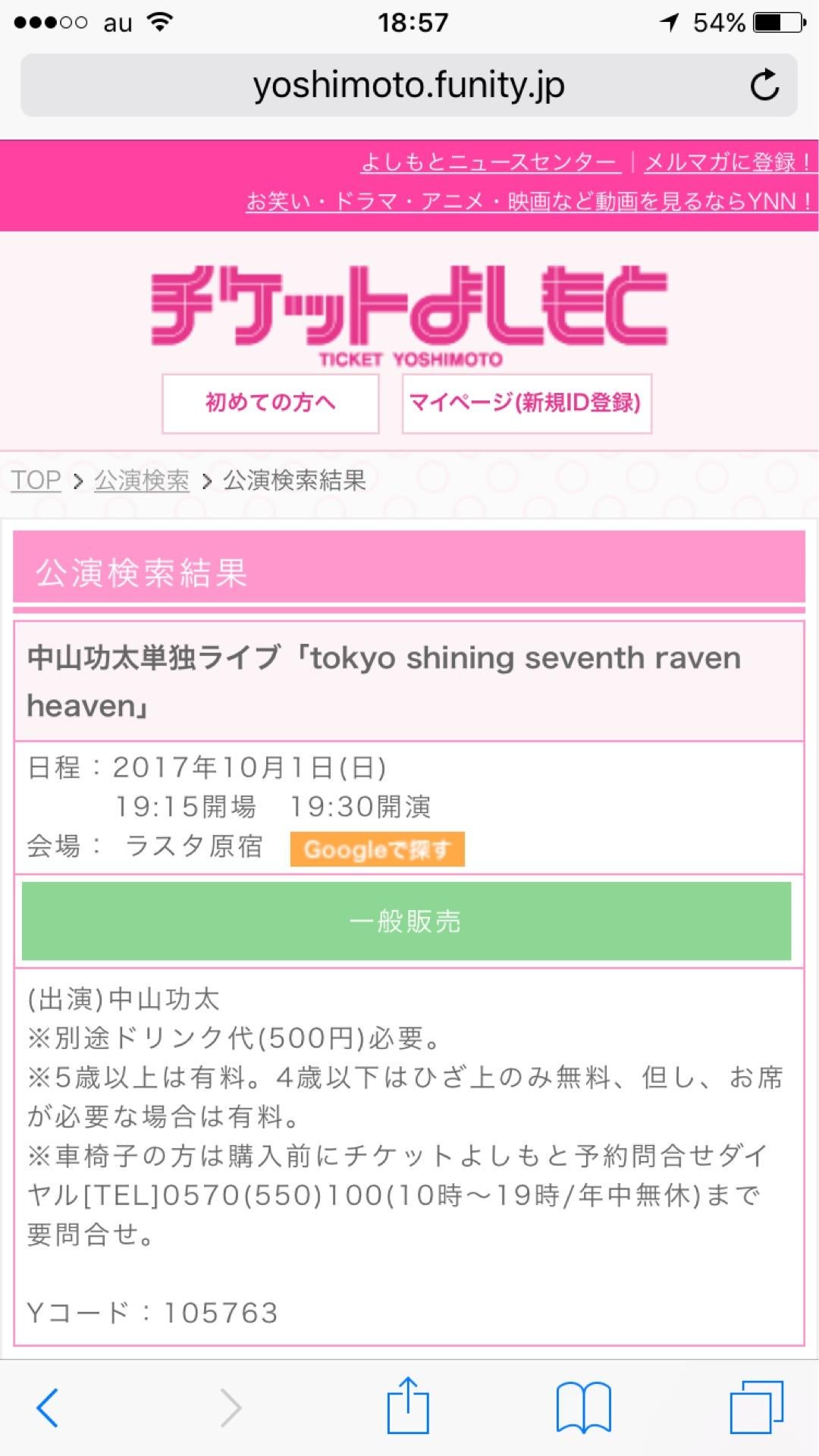819x1456 pixels.
Task: Show open Safari tabs
Action: point(756,1407)
